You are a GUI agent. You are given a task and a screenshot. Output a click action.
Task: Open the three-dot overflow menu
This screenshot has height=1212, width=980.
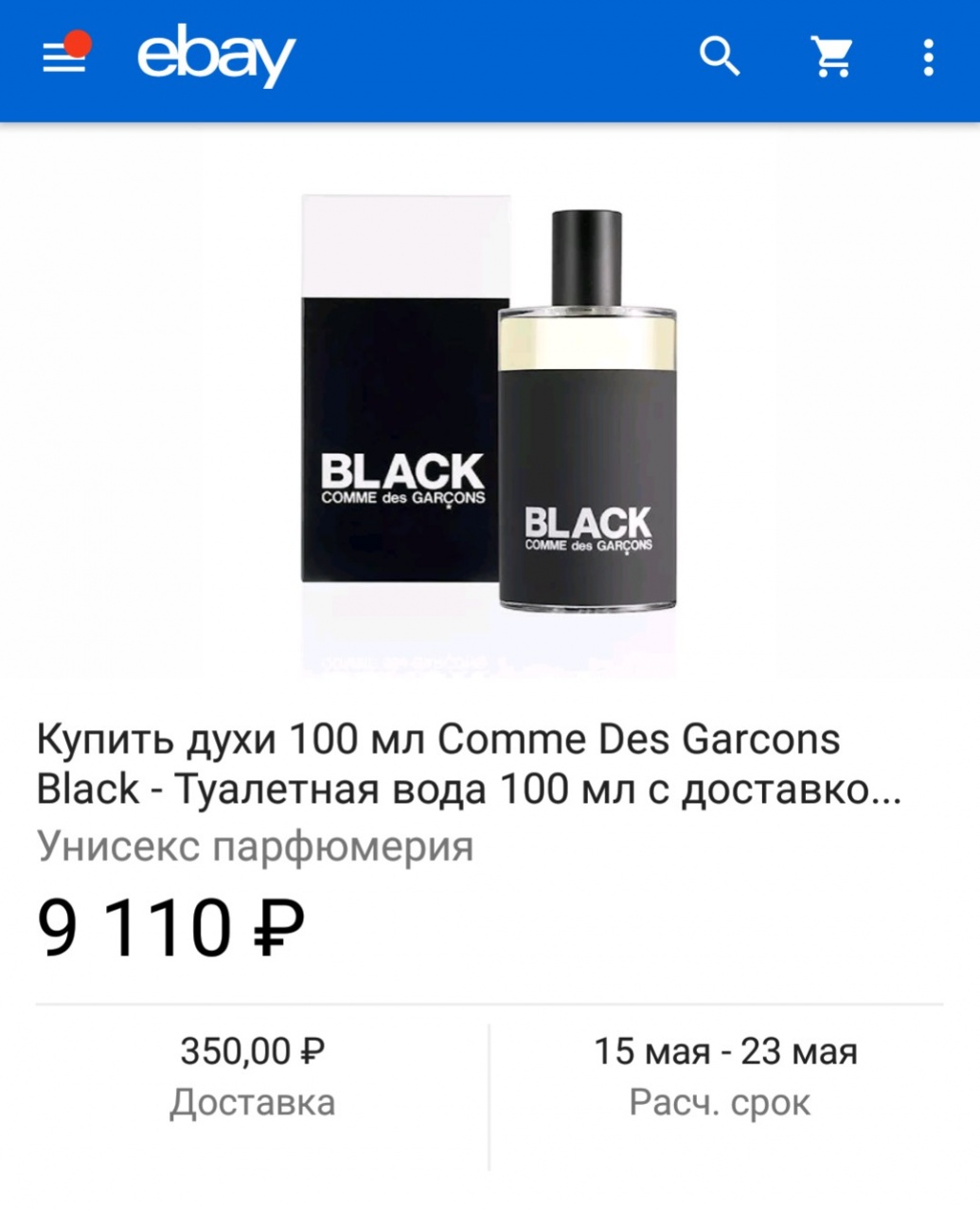click(929, 58)
